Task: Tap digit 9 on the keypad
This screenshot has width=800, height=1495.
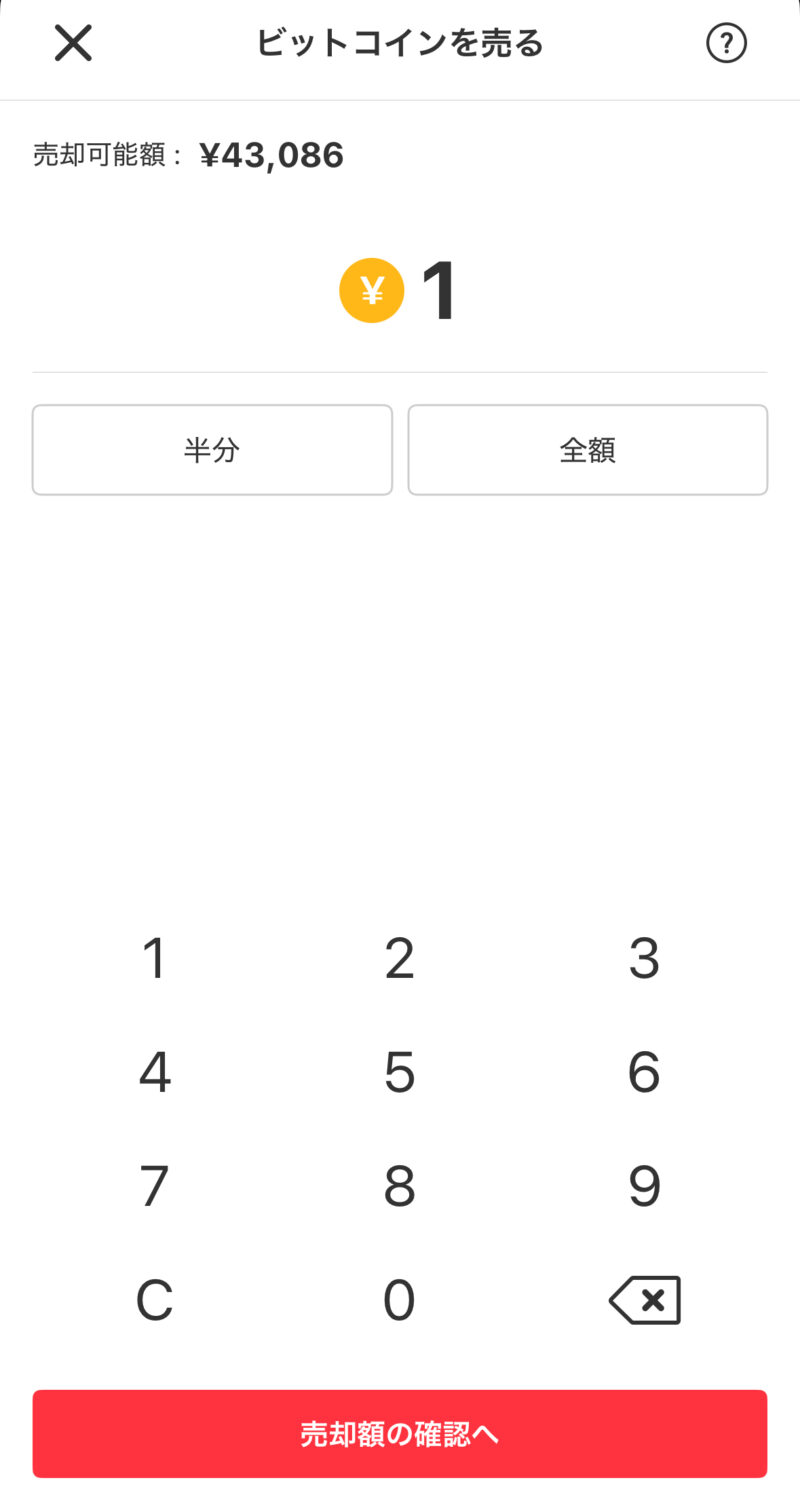Action: [x=644, y=1186]
